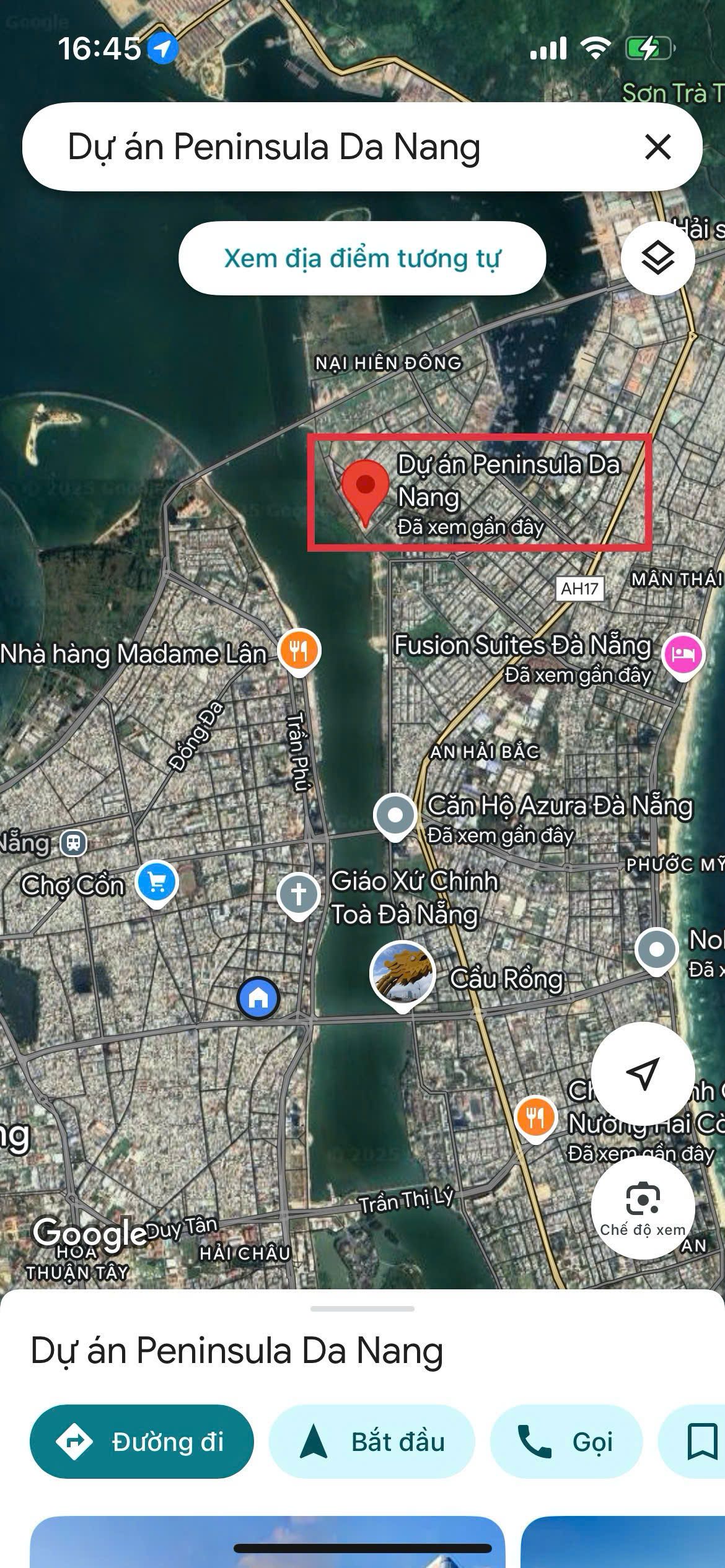Open the Cầu Rồng photo marker

pyautogui.click(x=403, y=974)
